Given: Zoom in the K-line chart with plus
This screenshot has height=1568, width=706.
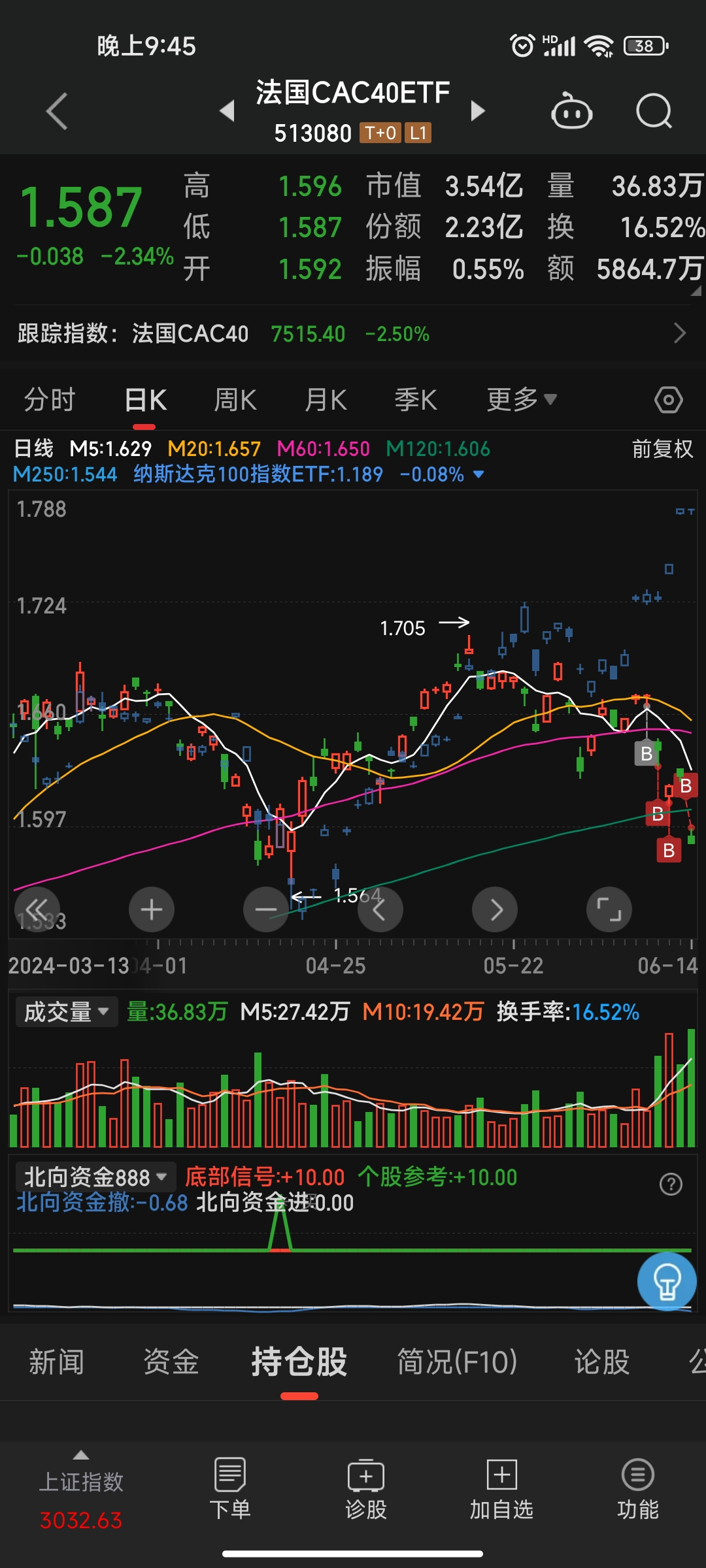Looking at the screenshot, I should click(x=152, y=909).
